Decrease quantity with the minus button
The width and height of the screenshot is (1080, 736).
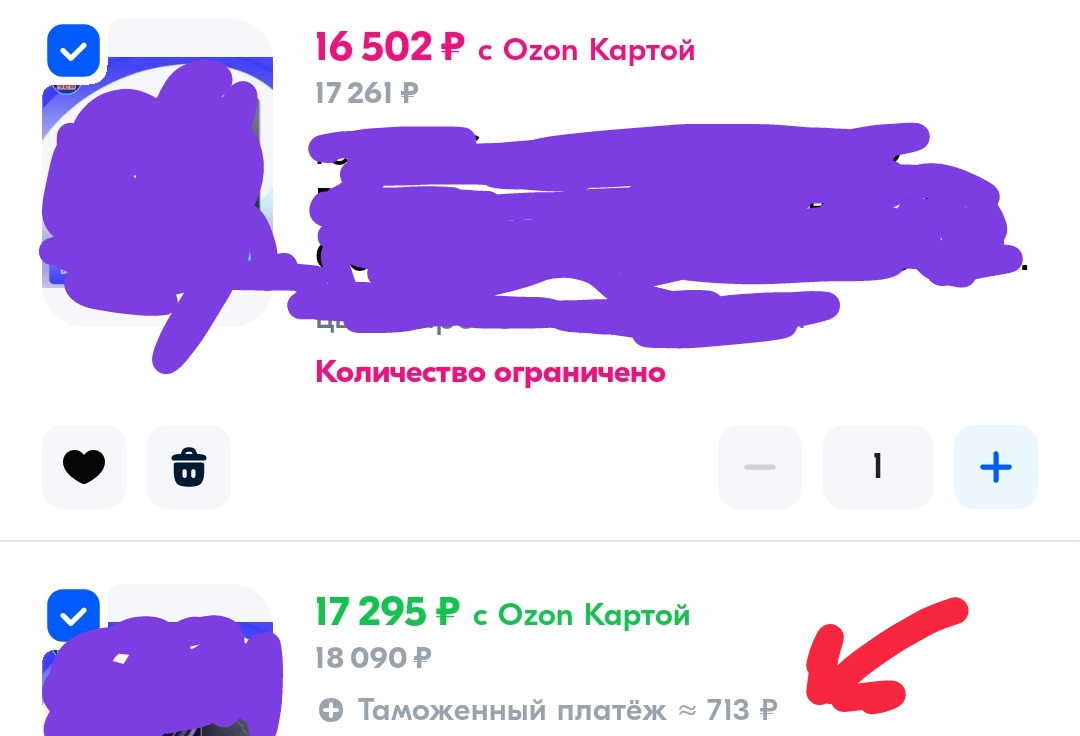point(760,467)
